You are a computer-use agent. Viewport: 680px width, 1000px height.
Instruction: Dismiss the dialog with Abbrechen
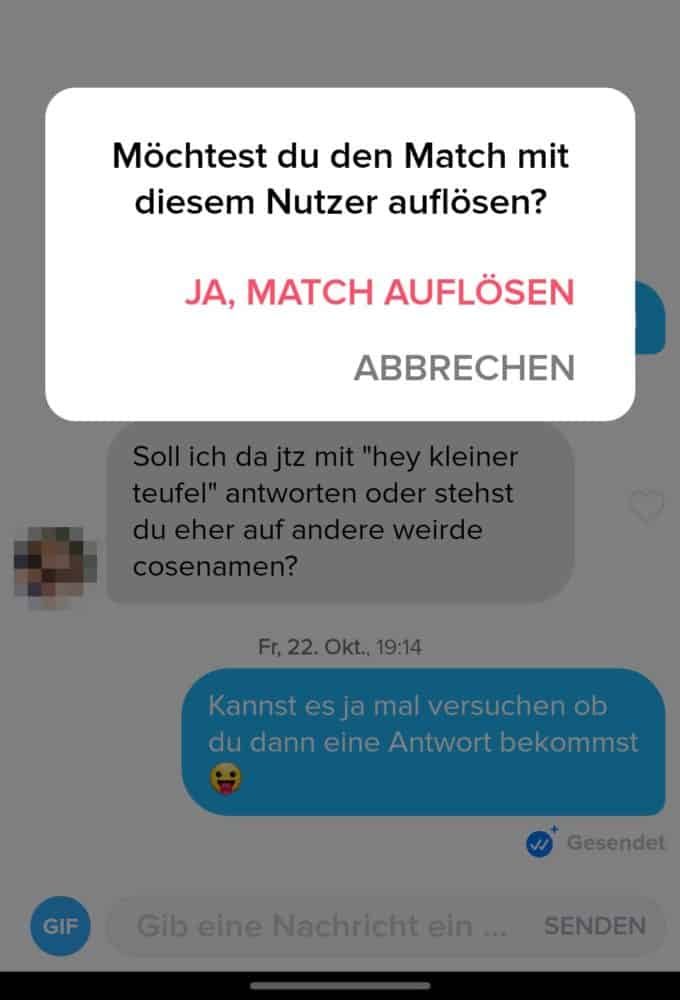coord(464,367)
